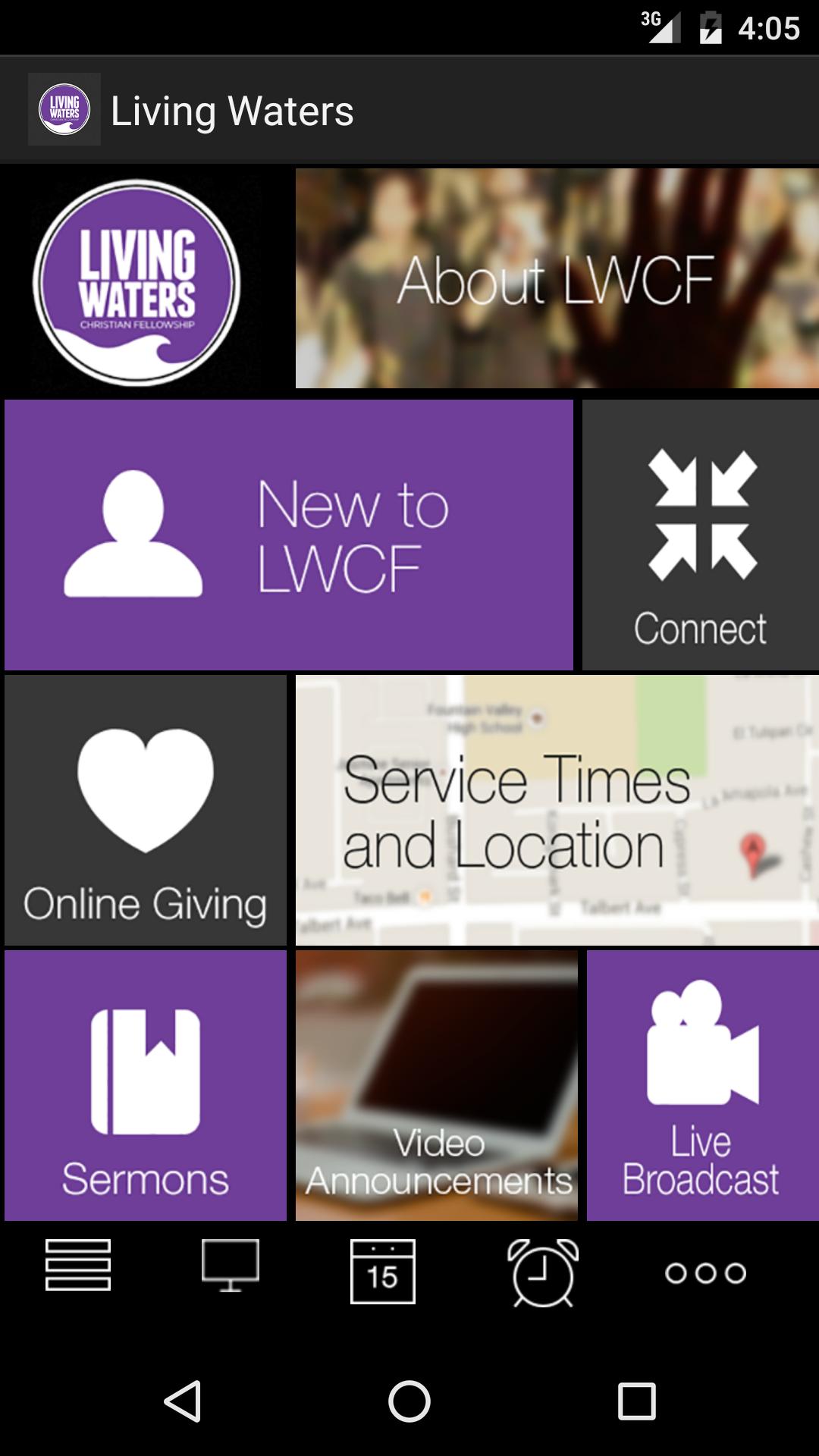
Task: Select the monitor screen icon
Action: [231, 1265]
